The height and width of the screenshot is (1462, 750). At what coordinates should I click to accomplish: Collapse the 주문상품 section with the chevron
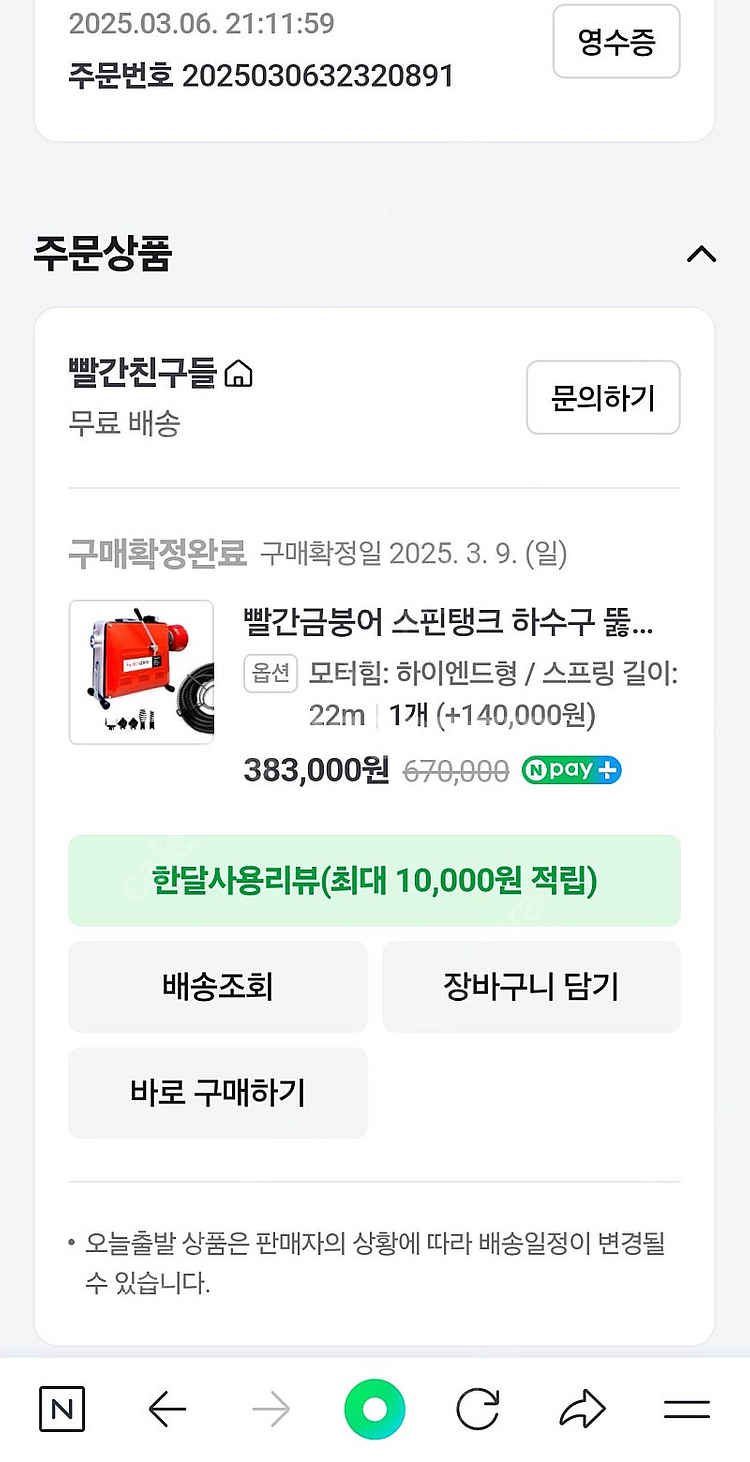click(x=702, y=255)
